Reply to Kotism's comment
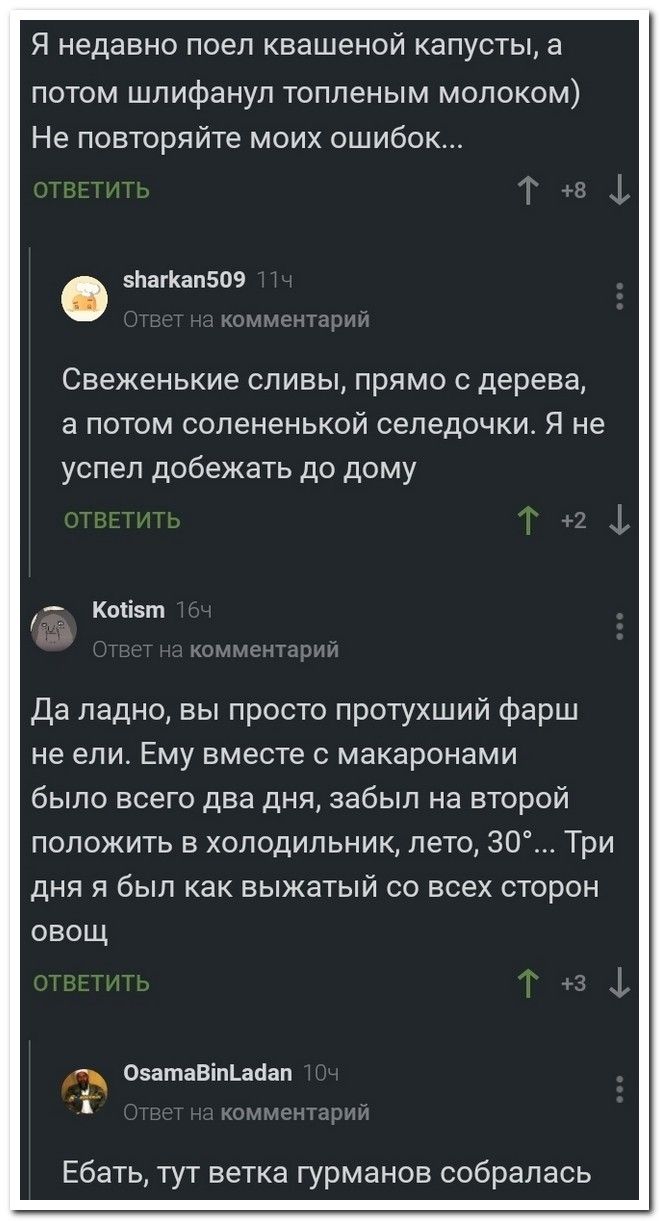 (x=92, y=983)
